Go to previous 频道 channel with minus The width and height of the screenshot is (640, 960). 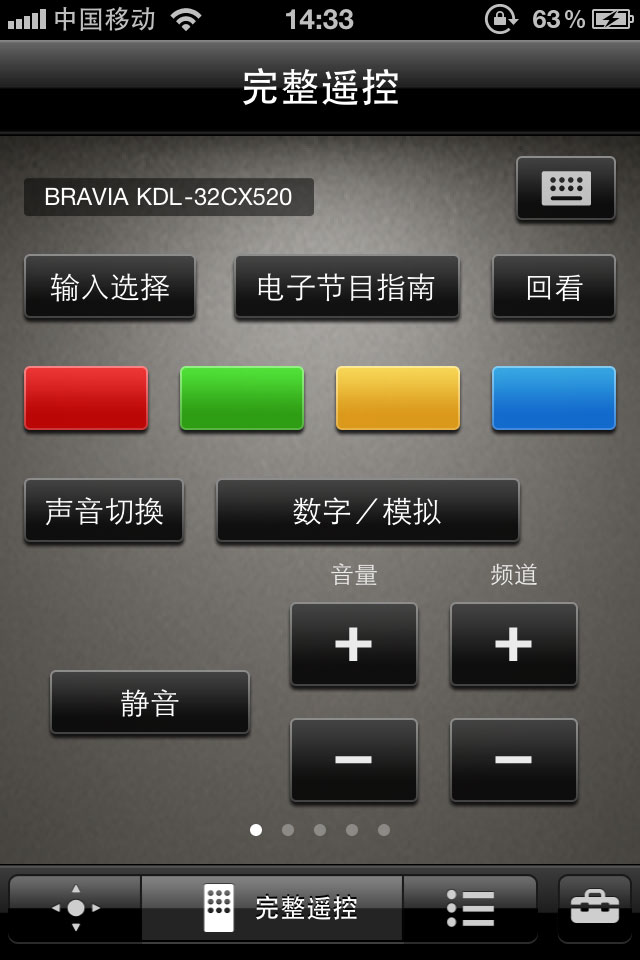point(513,760)
